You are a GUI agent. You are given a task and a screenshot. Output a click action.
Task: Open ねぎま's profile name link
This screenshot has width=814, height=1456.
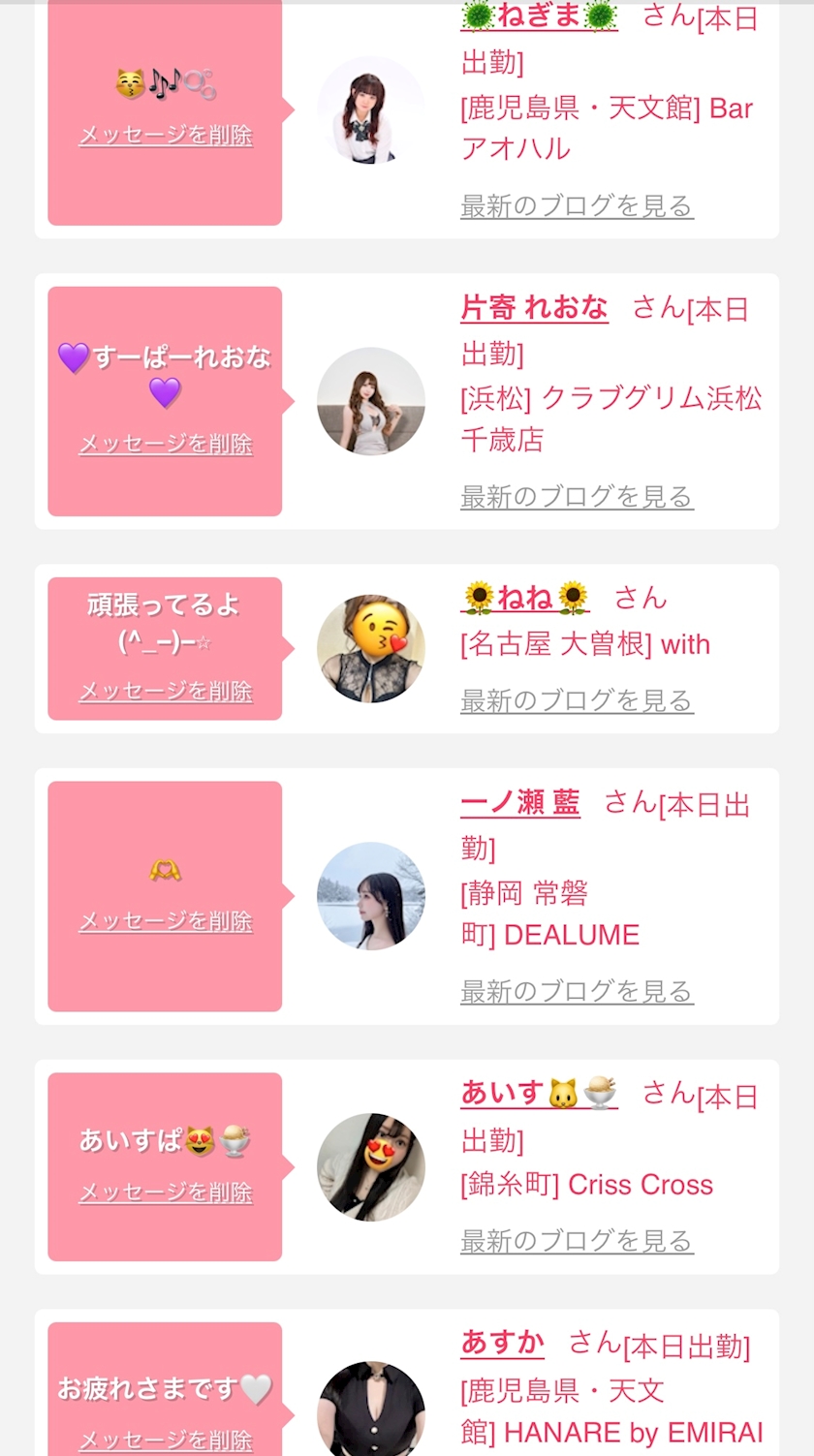(x=539, y=16)
